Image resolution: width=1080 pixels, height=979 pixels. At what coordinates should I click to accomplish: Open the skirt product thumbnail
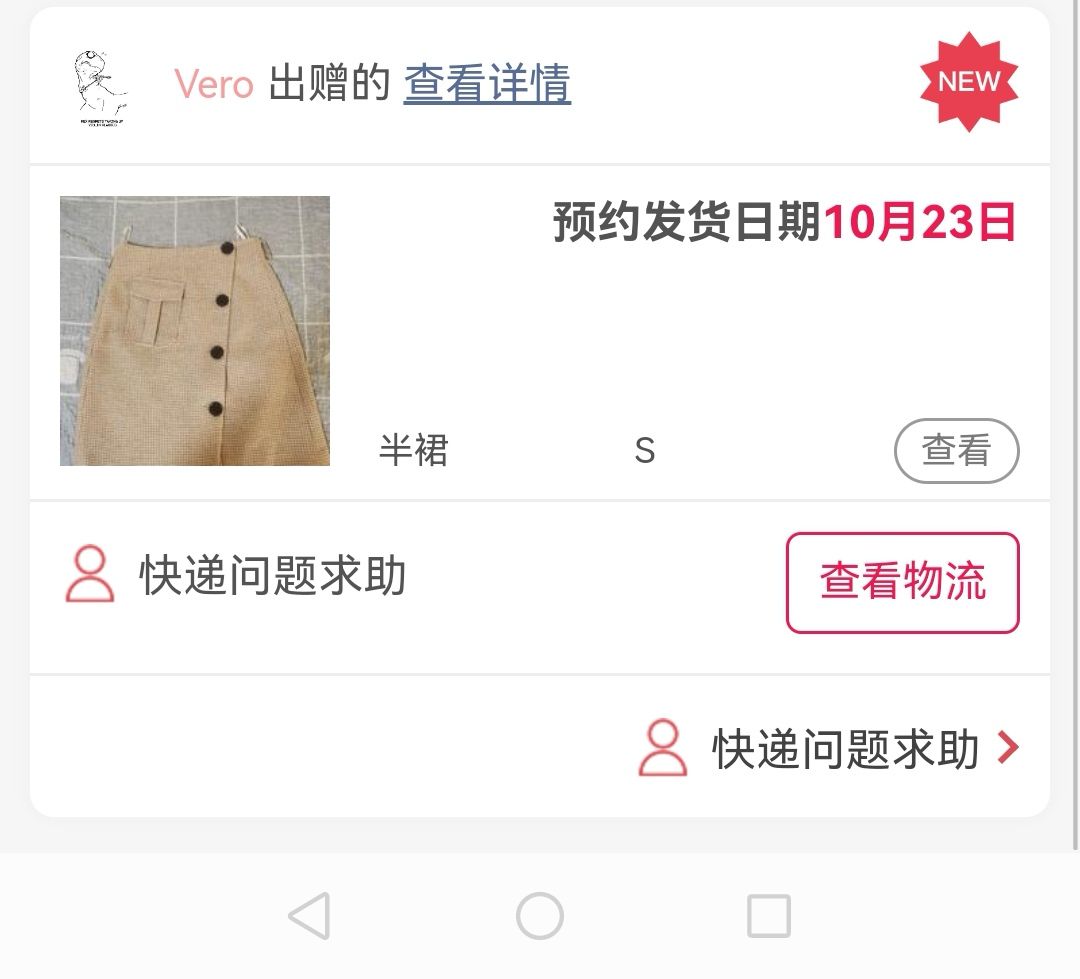coord(195,331)
